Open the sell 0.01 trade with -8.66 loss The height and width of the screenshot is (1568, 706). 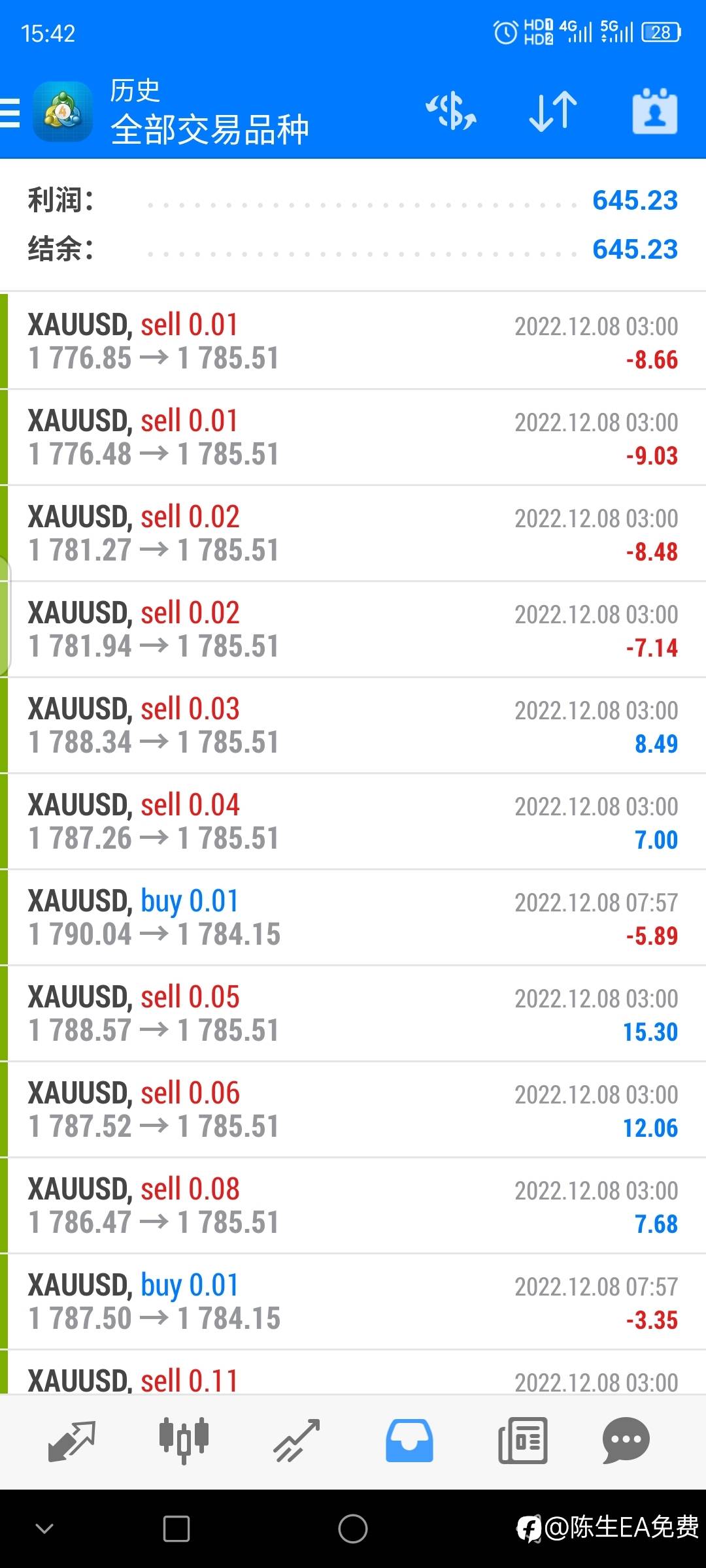pyautogui.click(x=353, y=342)
